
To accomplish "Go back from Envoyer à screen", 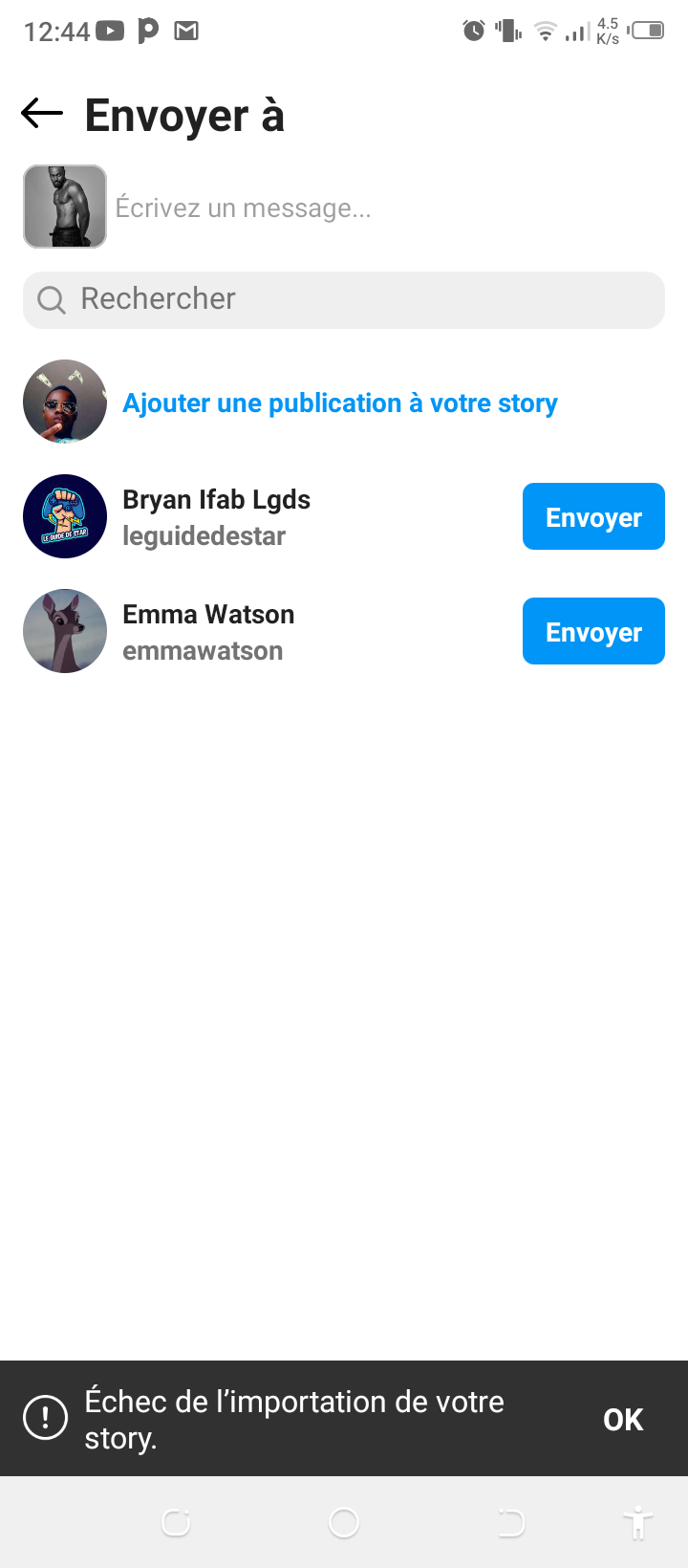I will tap(42, 114).
